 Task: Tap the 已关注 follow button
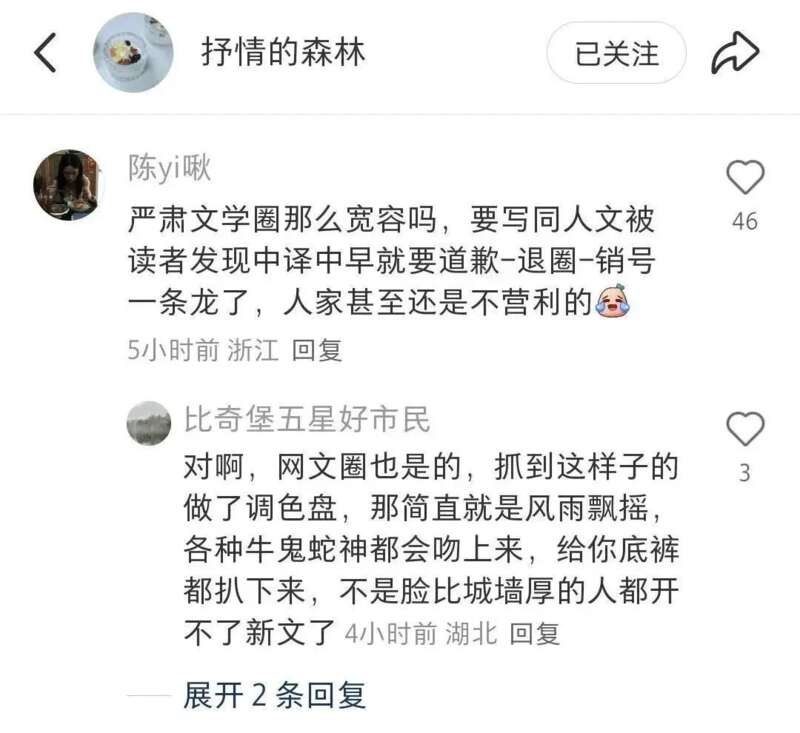pyautogui.click(x=616, y=53)
